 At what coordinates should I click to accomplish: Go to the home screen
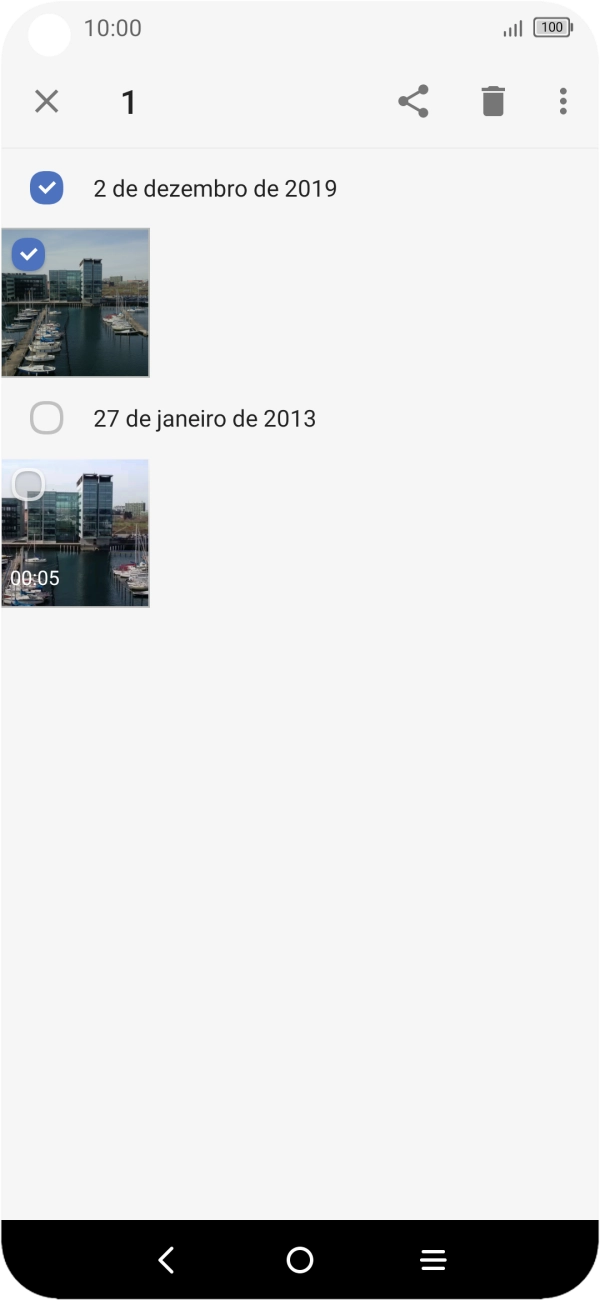(x=300, y=1260)
